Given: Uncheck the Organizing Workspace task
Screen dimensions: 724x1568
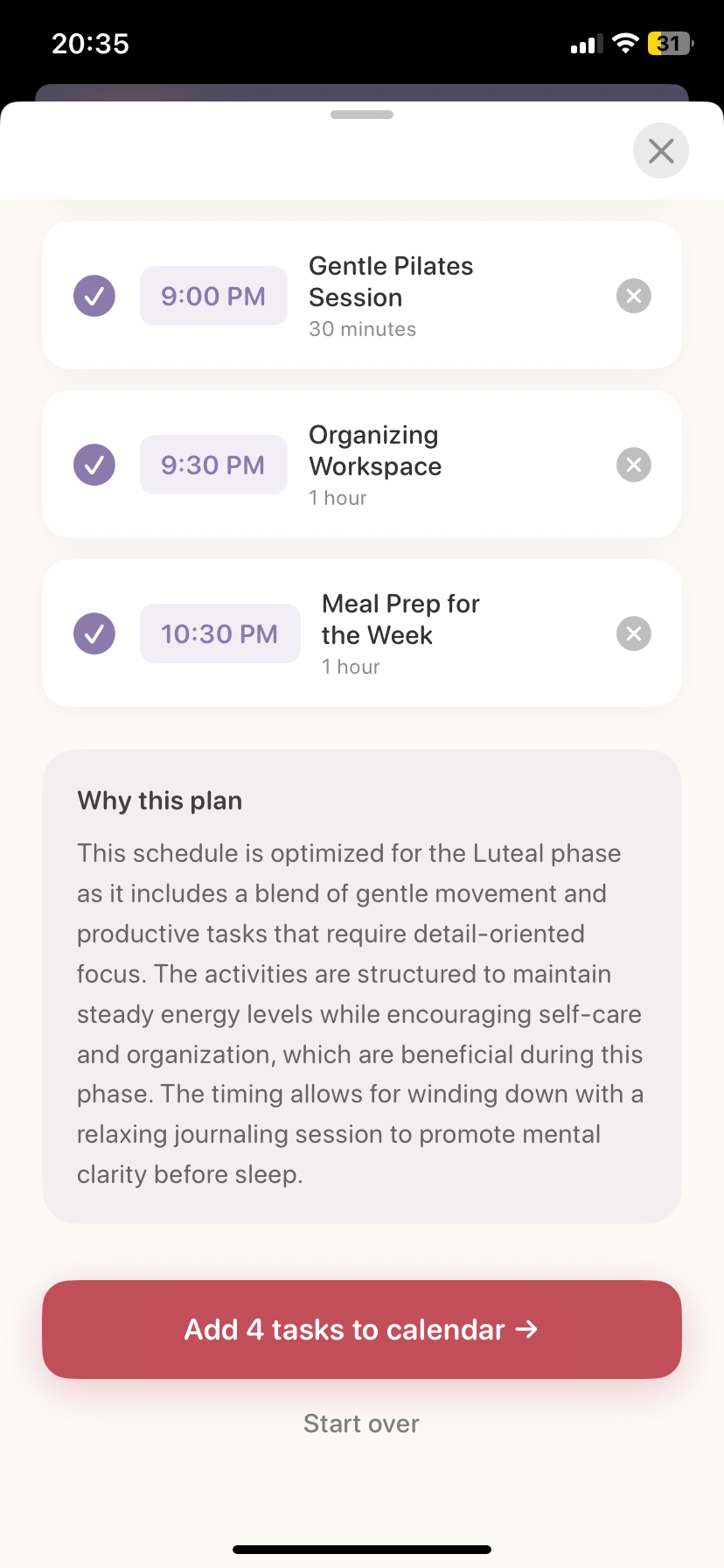Looking at the screenshot, I should (94, 465).
